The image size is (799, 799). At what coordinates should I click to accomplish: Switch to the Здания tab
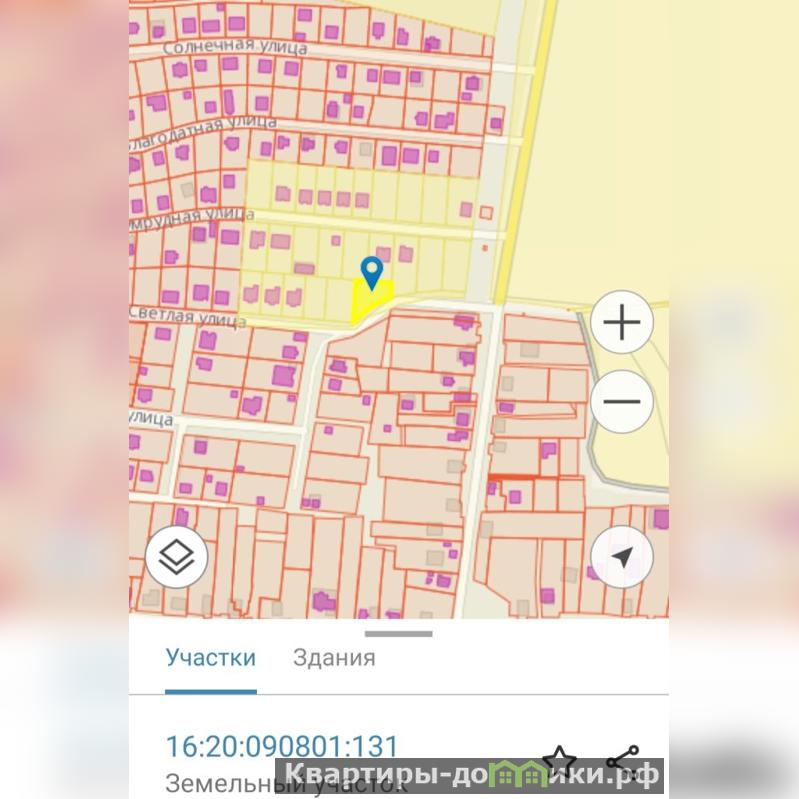pos(334,658)
